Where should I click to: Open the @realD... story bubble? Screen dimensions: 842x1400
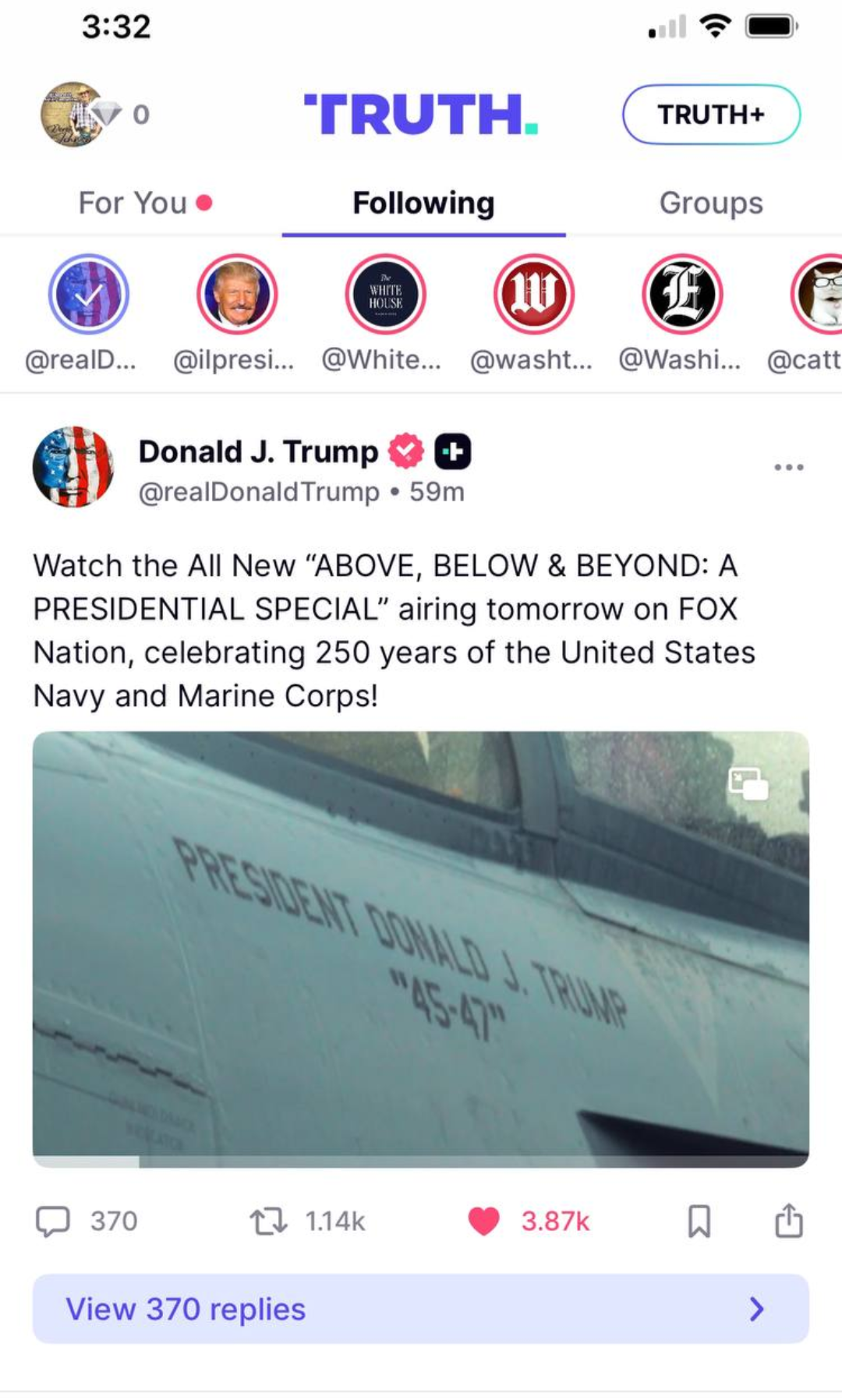pos(89,295)
